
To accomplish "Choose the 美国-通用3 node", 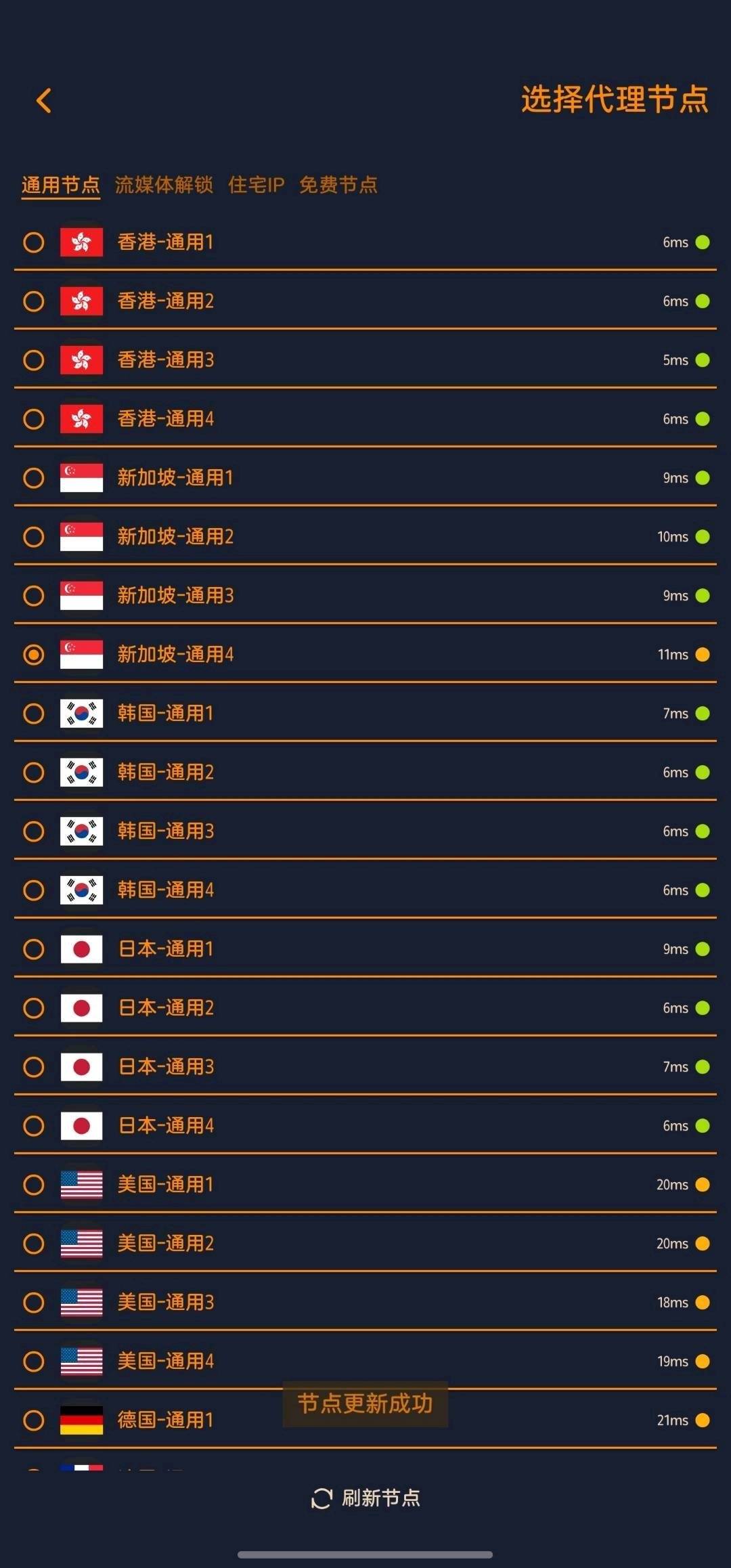I will click(166, 1303).
